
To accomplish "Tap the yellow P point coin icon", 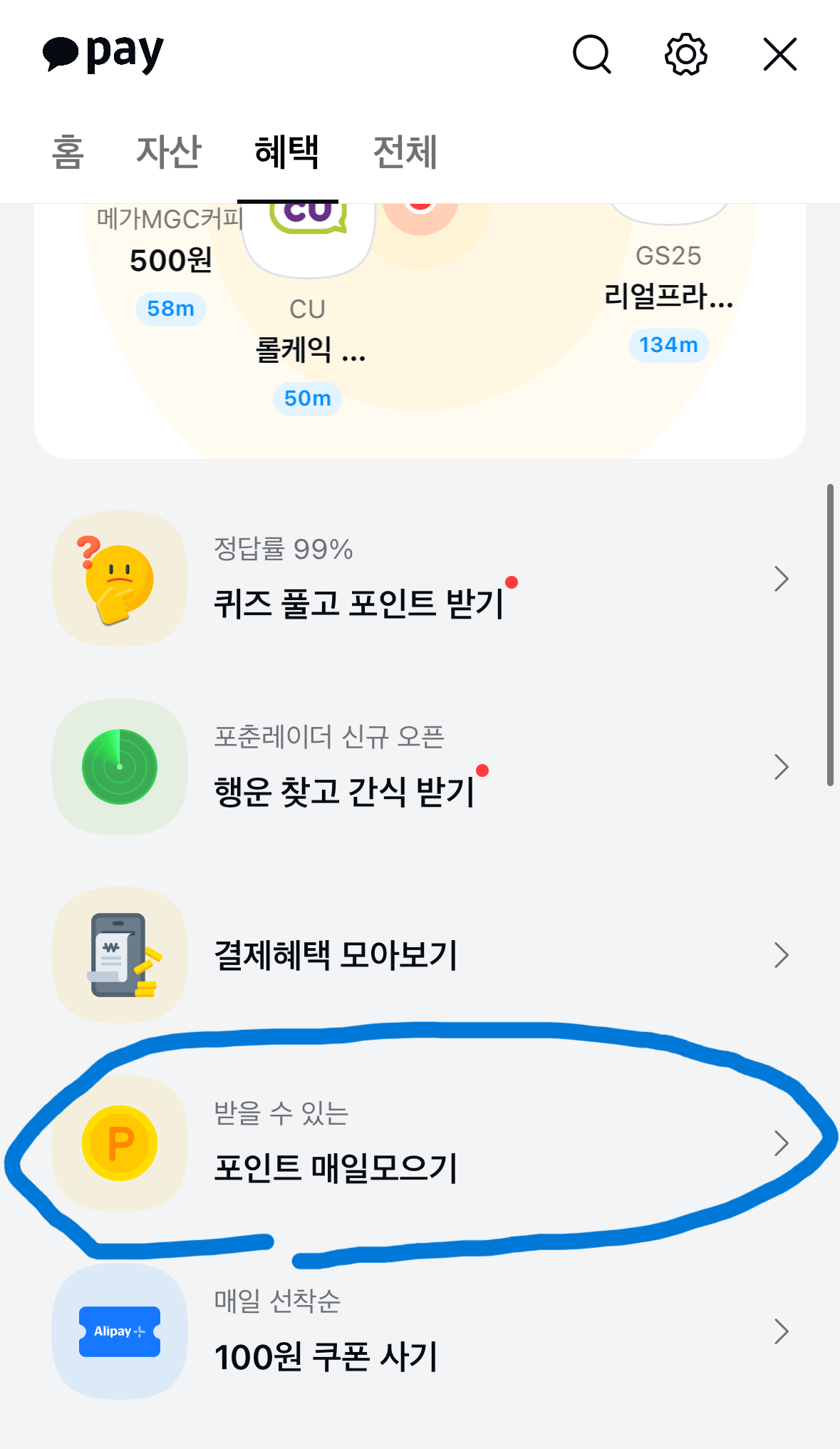I will tap(120, 1143).
